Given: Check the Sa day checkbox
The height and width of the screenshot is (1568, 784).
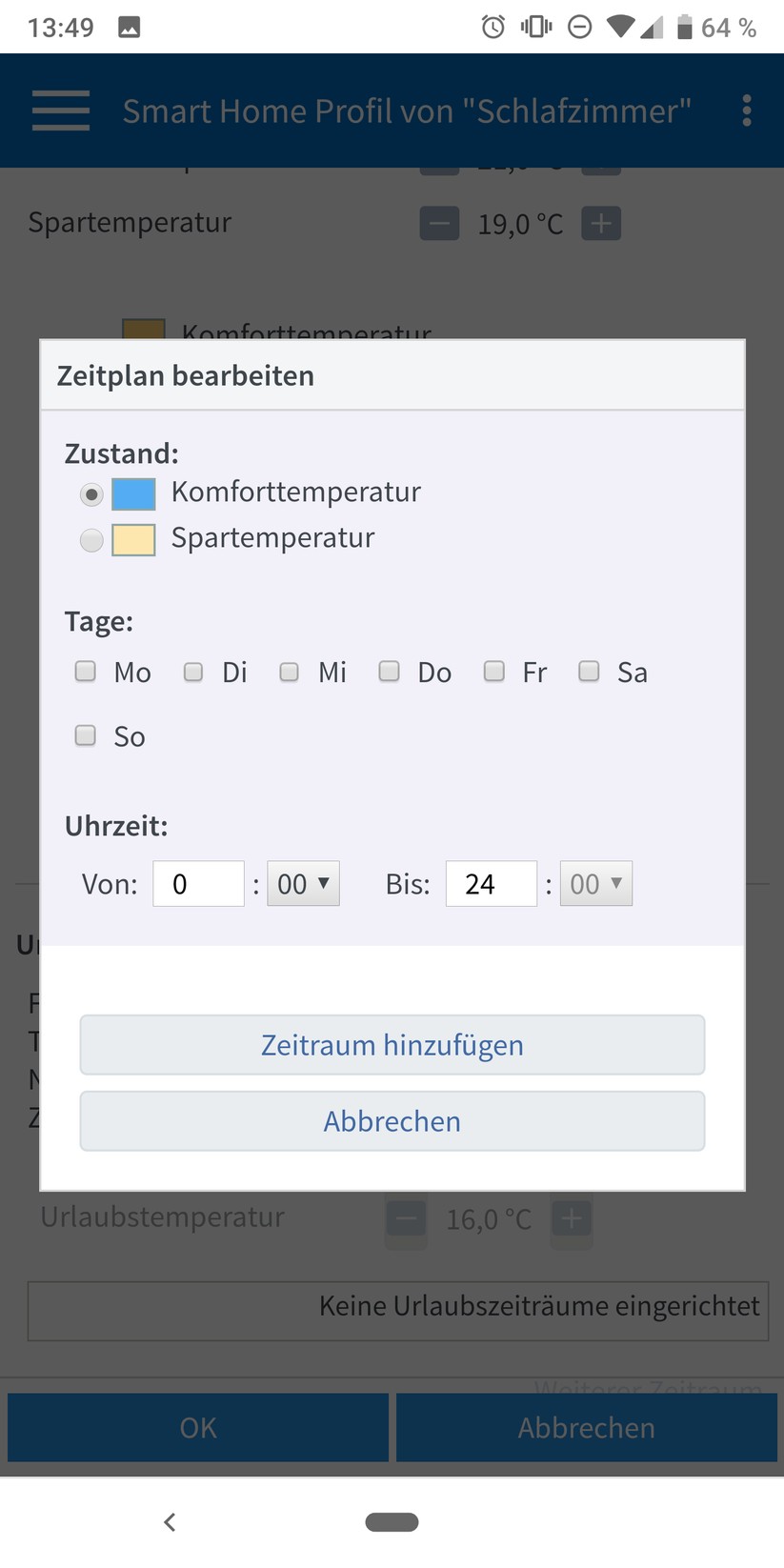Looking at the screenshot, I should coord(590,672).
